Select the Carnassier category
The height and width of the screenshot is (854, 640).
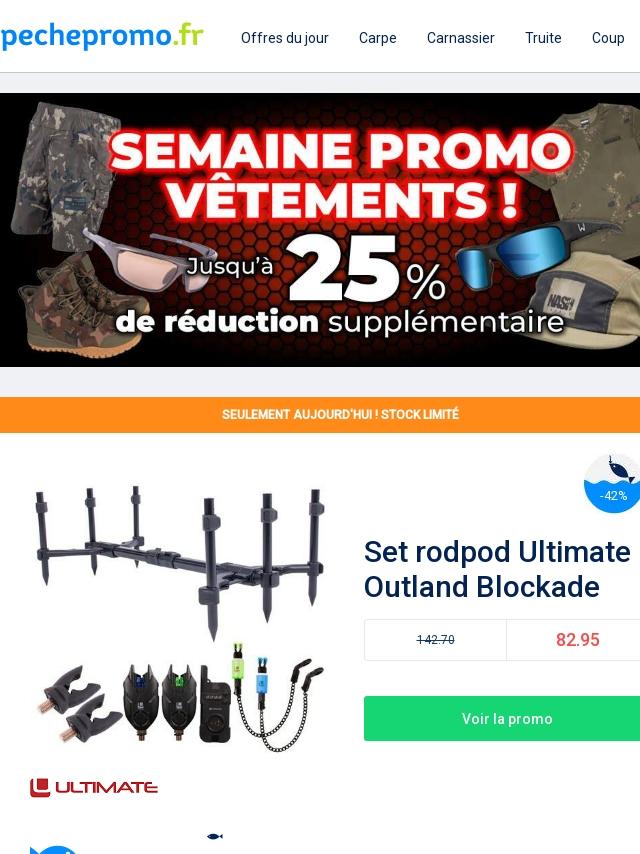click(460, 38)
